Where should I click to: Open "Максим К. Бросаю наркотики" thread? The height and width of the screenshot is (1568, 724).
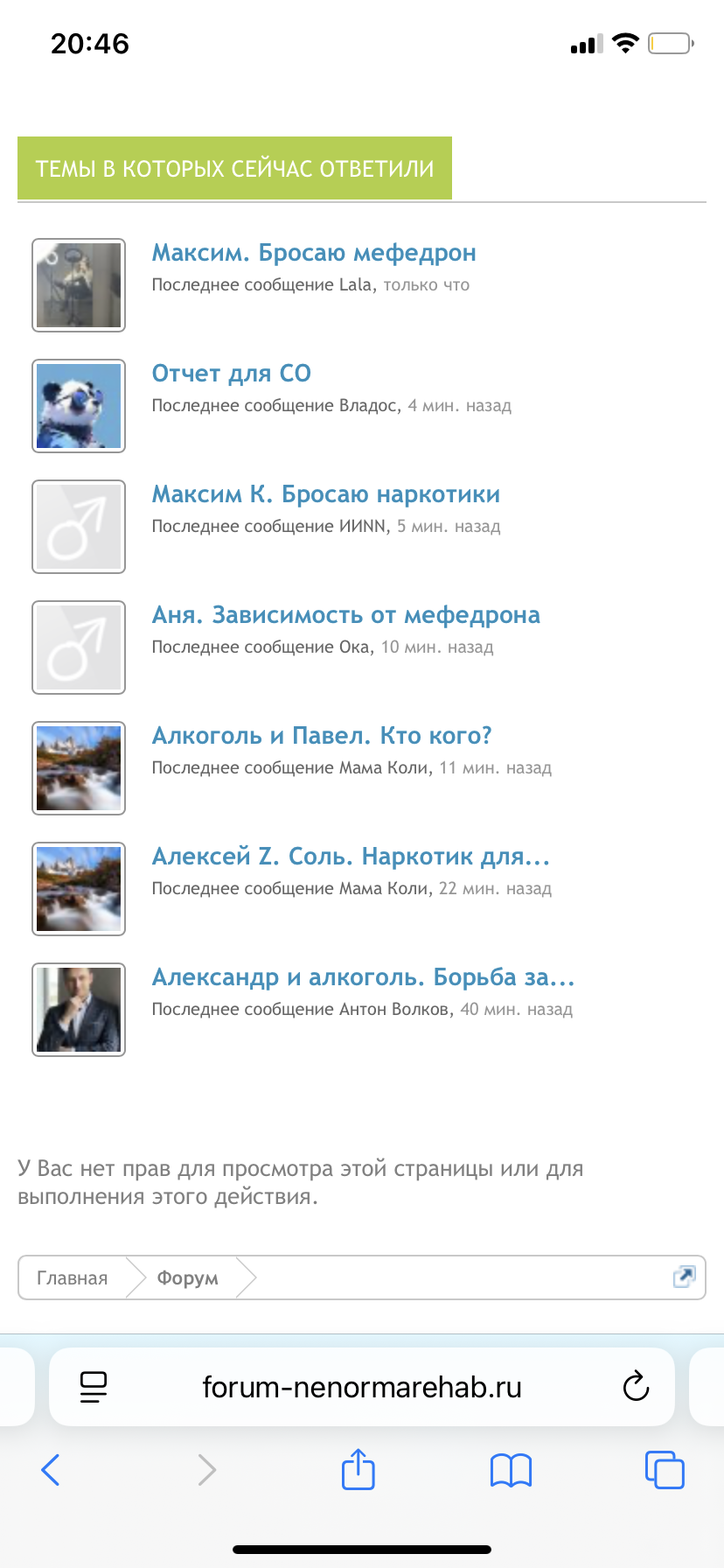click(x=326, y=494)
